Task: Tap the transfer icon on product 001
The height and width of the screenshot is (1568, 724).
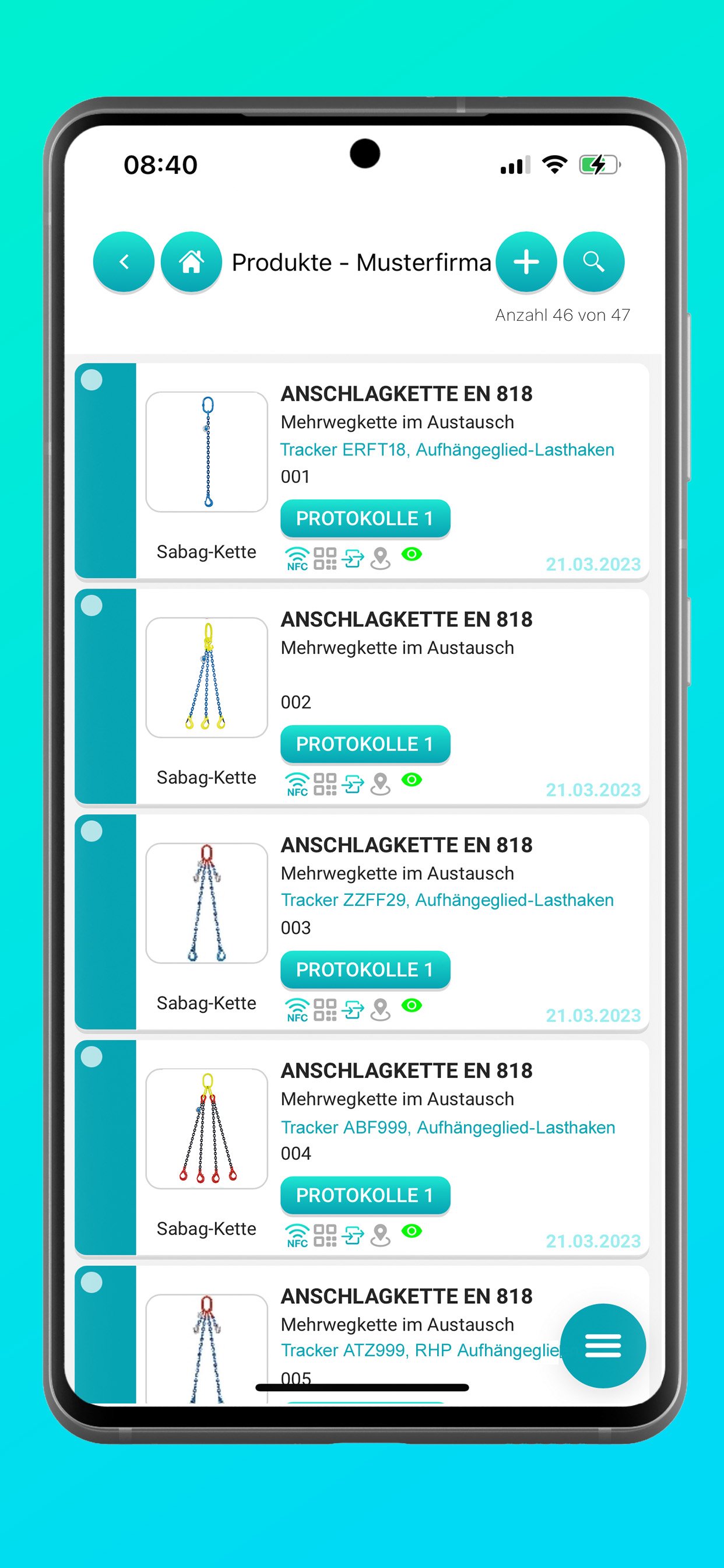Action: (x=353, y=558)
